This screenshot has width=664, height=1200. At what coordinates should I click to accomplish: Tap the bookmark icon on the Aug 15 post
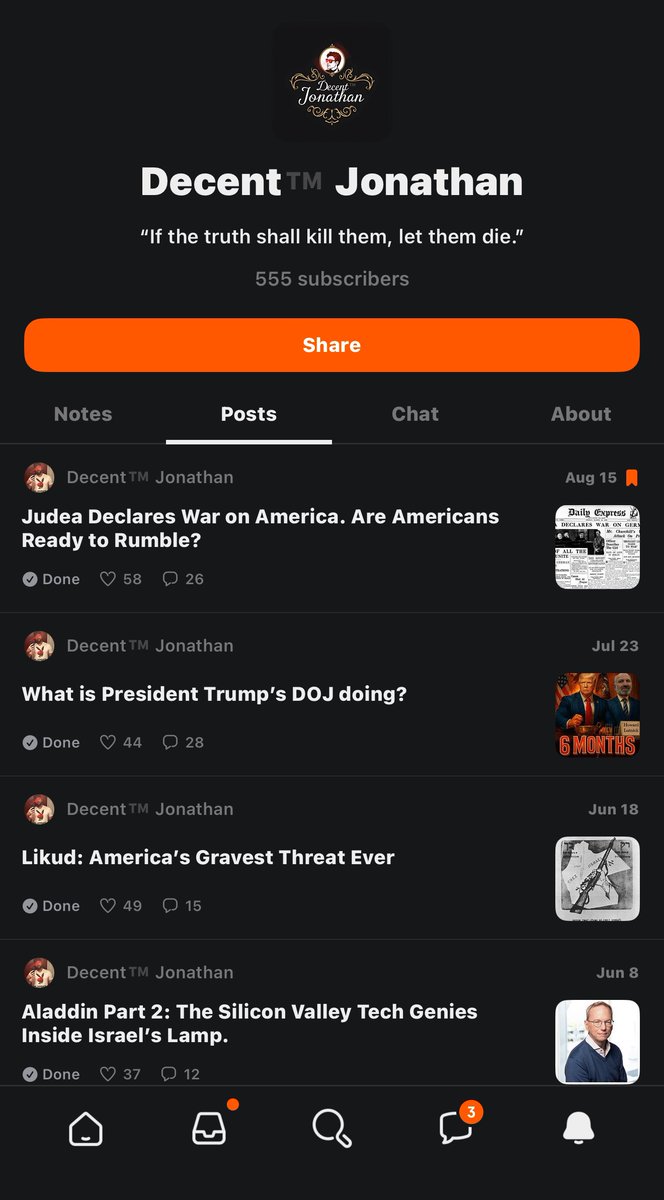click(632, 478)
